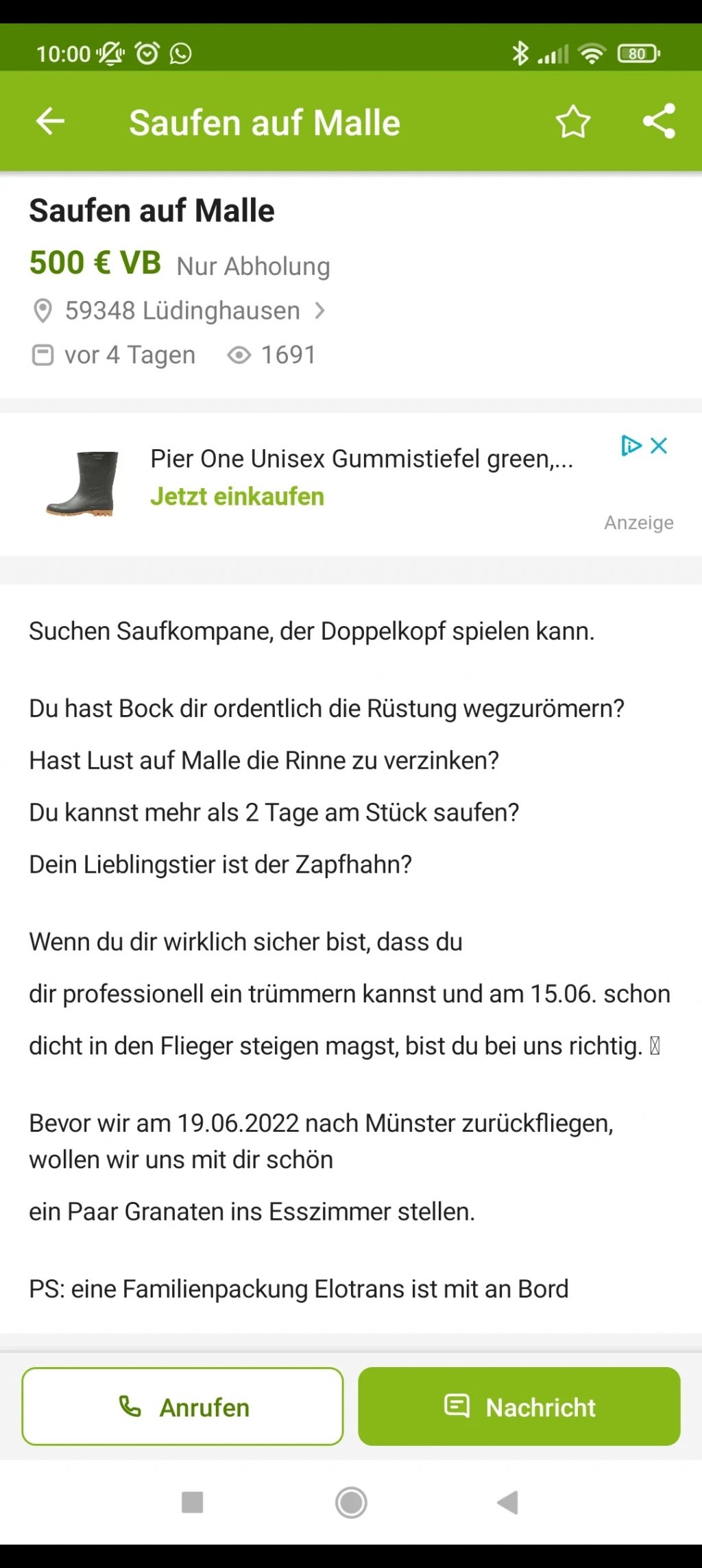Open recent apps from navigation bar

192,1502
